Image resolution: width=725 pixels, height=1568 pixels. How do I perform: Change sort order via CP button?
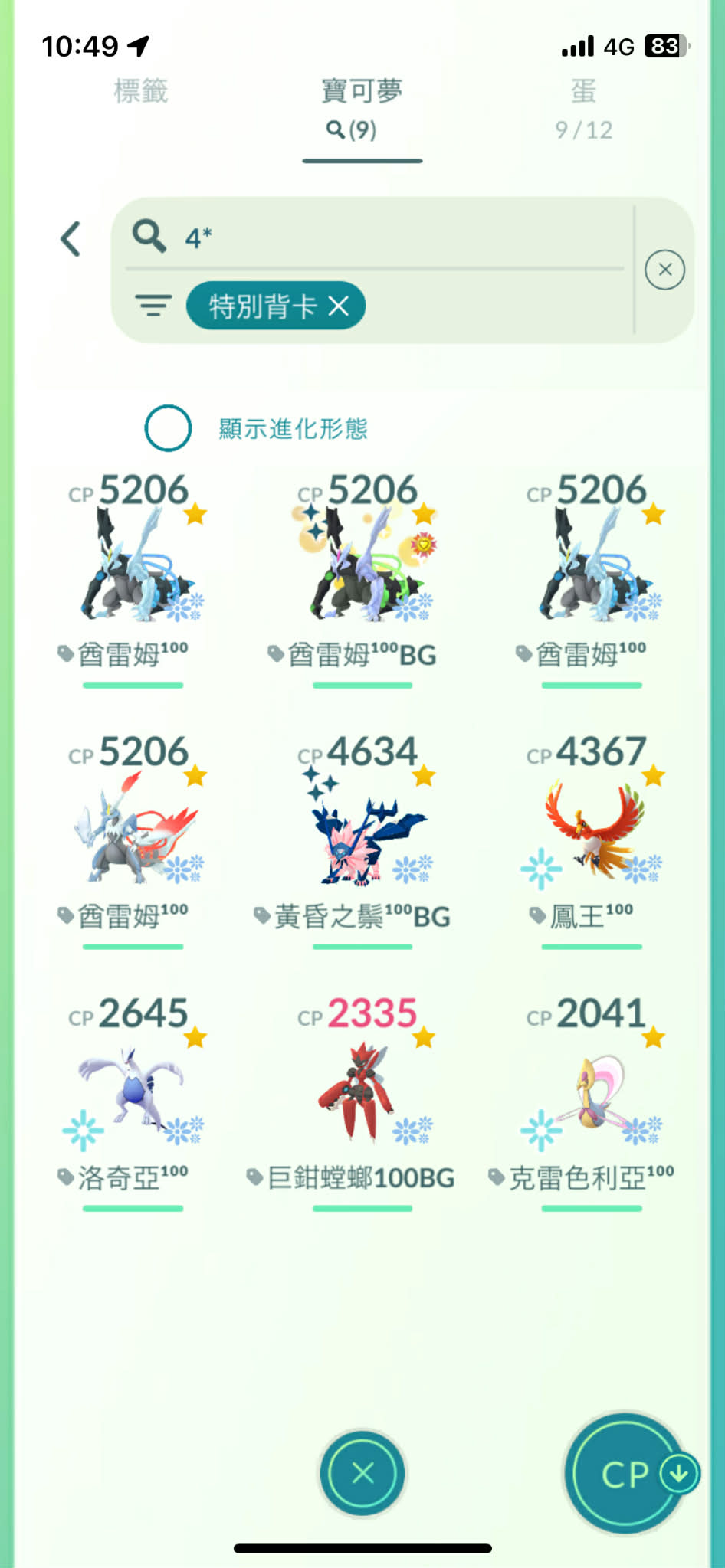(x=626, y=1472)
